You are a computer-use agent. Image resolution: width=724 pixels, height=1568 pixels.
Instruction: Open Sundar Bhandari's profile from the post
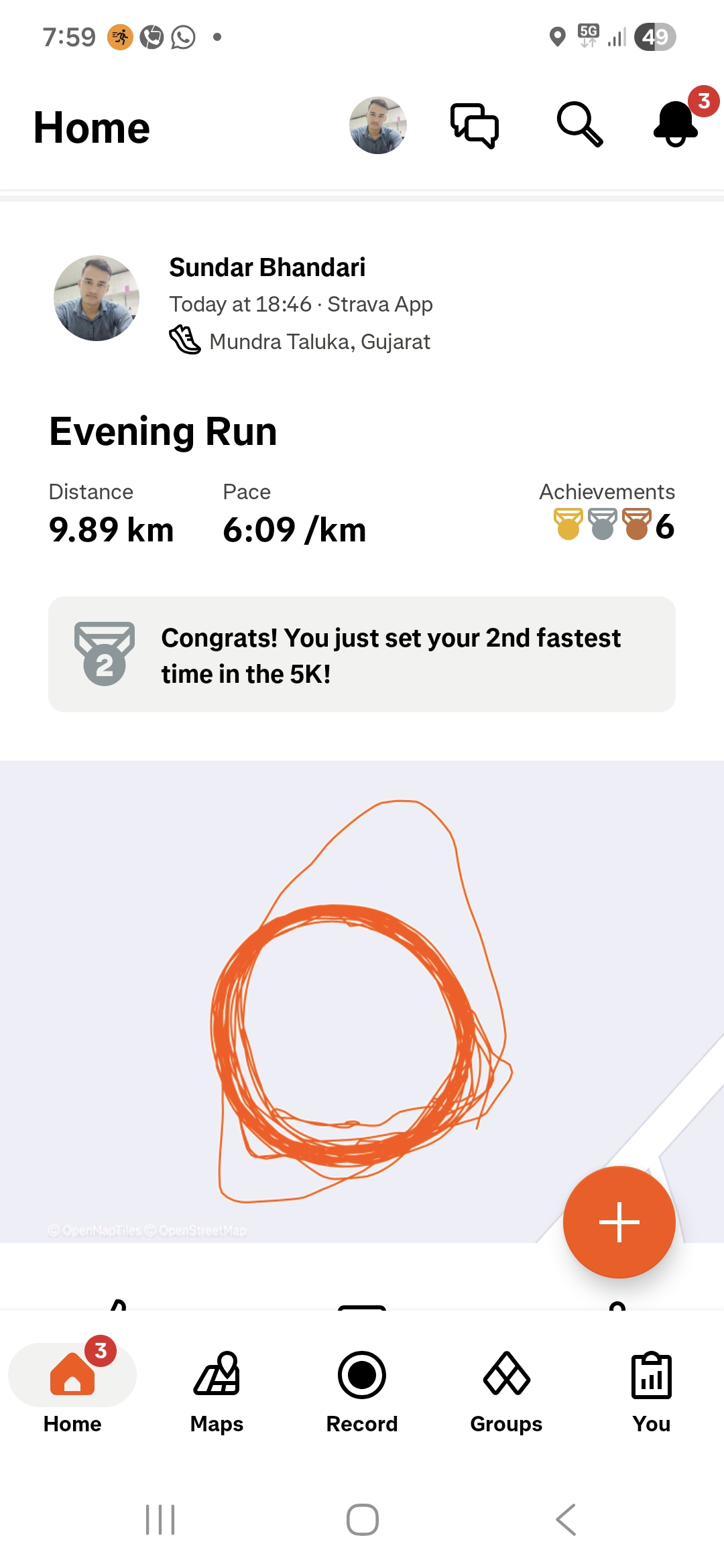click(x=267, y=267)
